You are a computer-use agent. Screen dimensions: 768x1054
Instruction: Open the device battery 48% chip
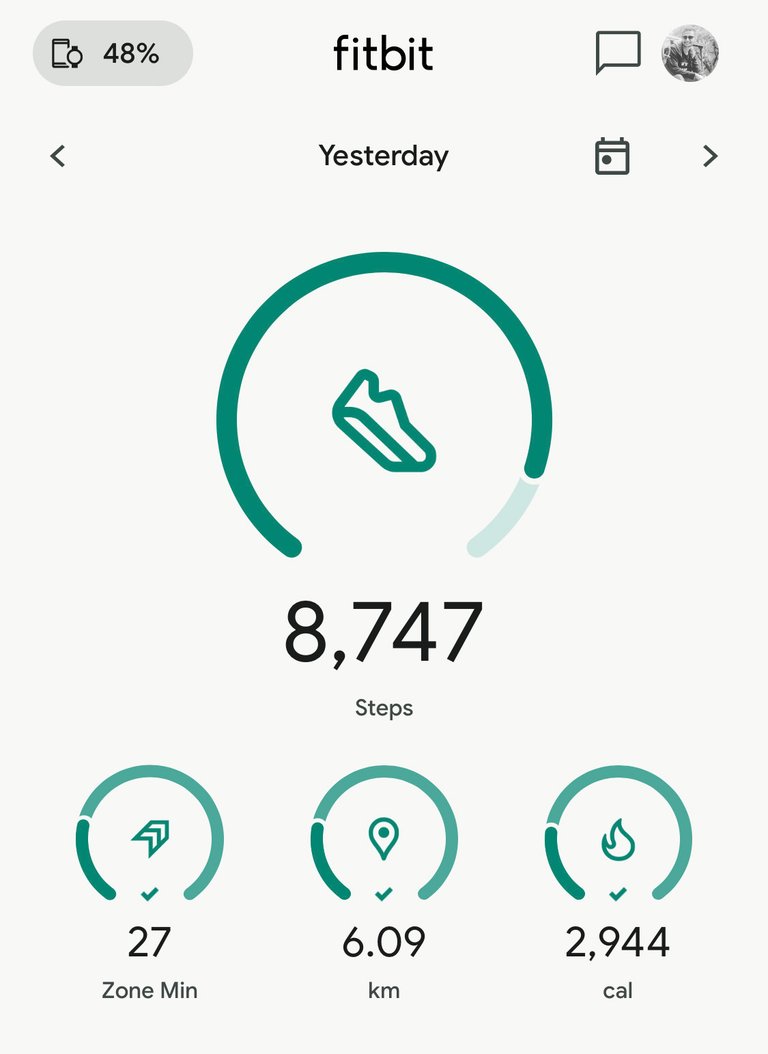click(112, 53)
